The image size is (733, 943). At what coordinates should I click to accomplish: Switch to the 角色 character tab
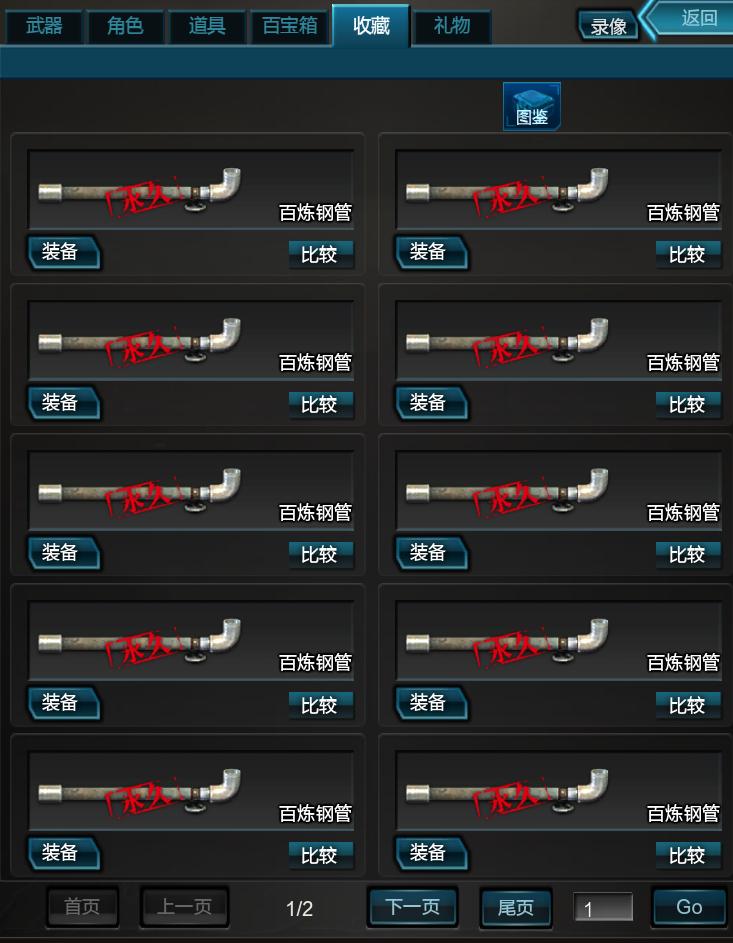pyautogui.click(x=125, y=27)
